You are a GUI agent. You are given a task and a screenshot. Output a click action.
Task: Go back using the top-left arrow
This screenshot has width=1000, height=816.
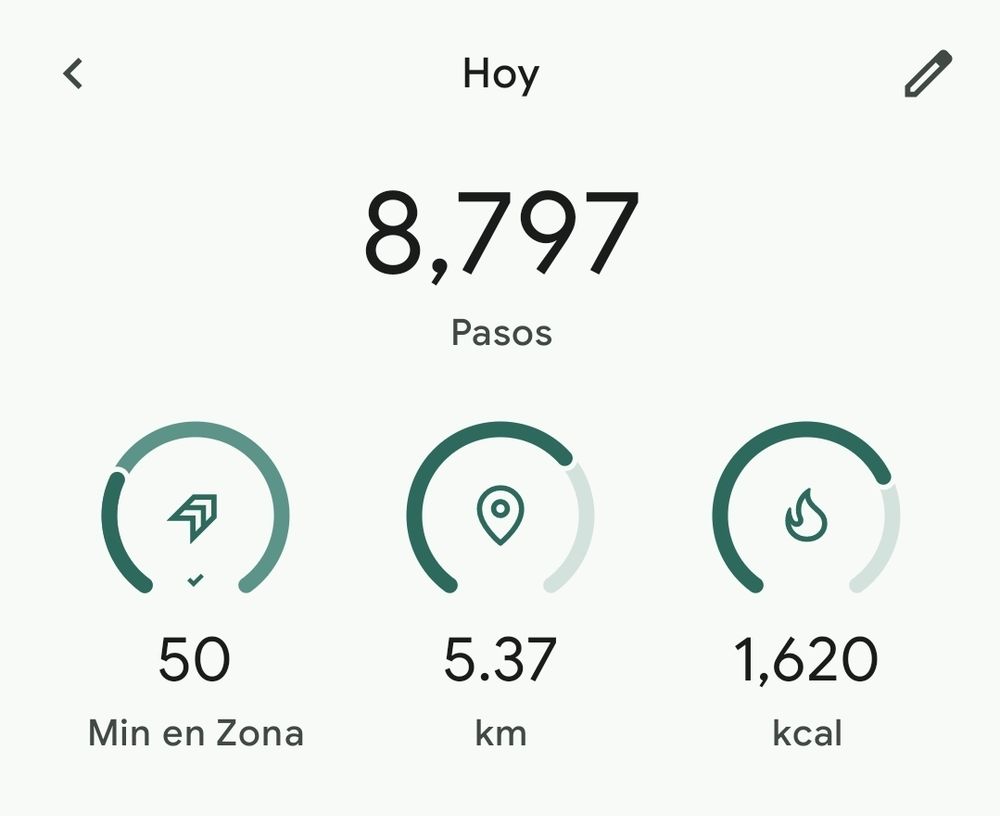[x=73, y=73]
